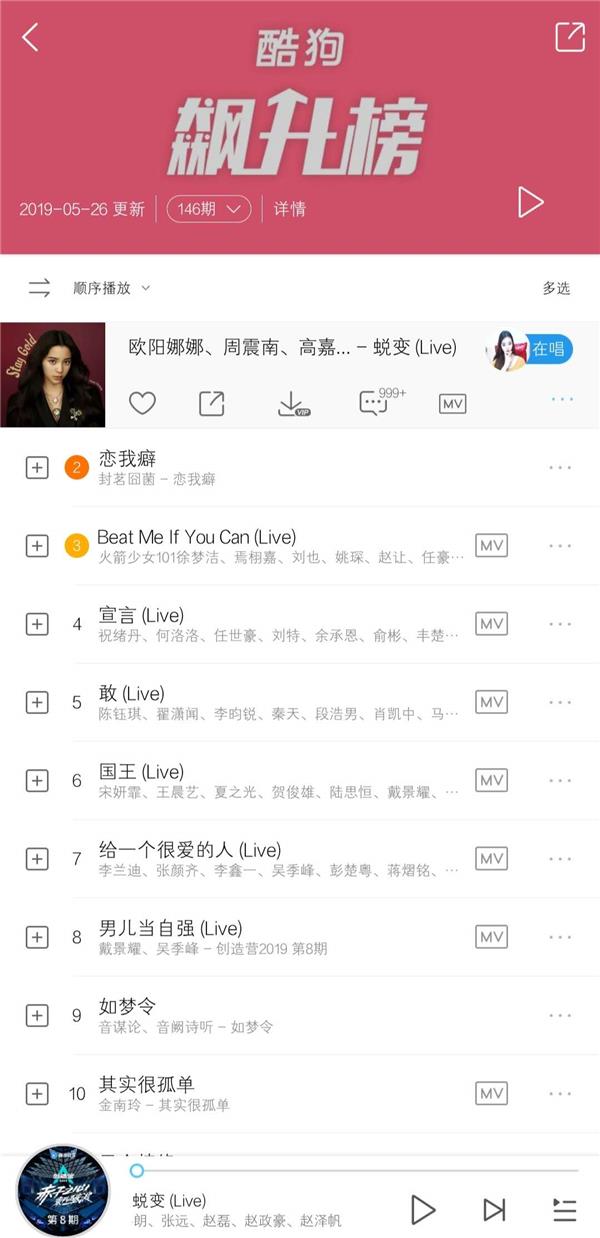
Task: Download 蜕变 (Live) with VIP
Action: (x=293, y=403)
